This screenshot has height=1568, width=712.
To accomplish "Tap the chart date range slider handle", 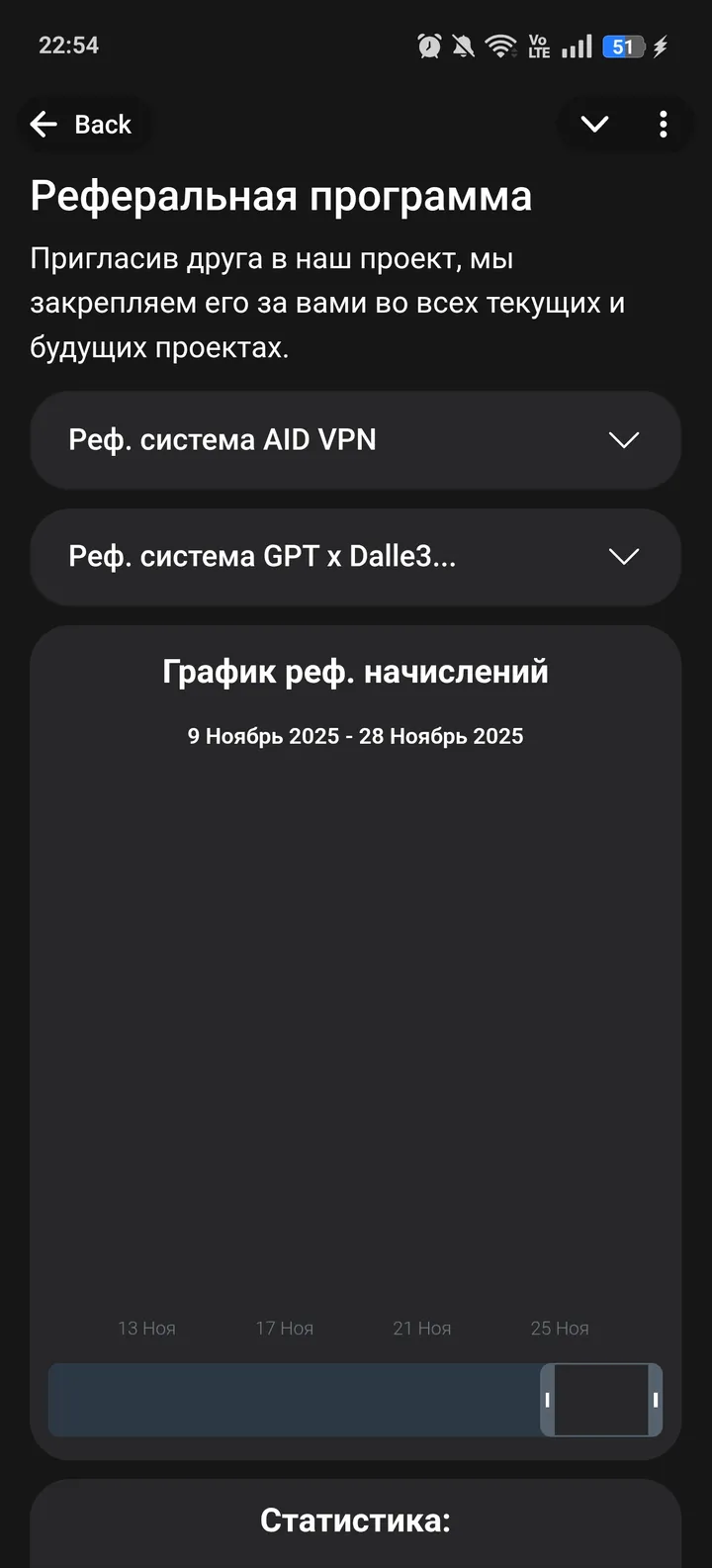I will point(599,1400).
